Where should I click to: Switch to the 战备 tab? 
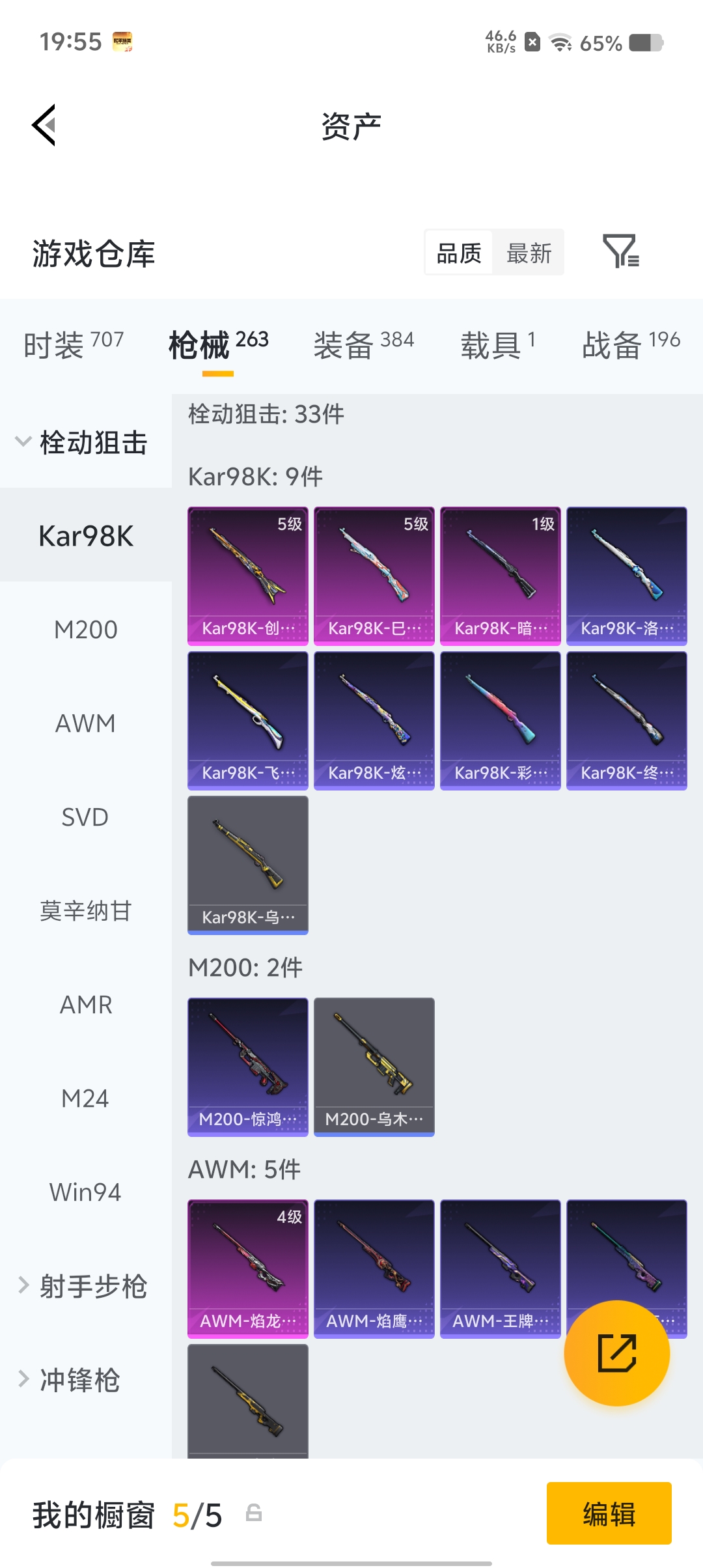pos(630,344)
